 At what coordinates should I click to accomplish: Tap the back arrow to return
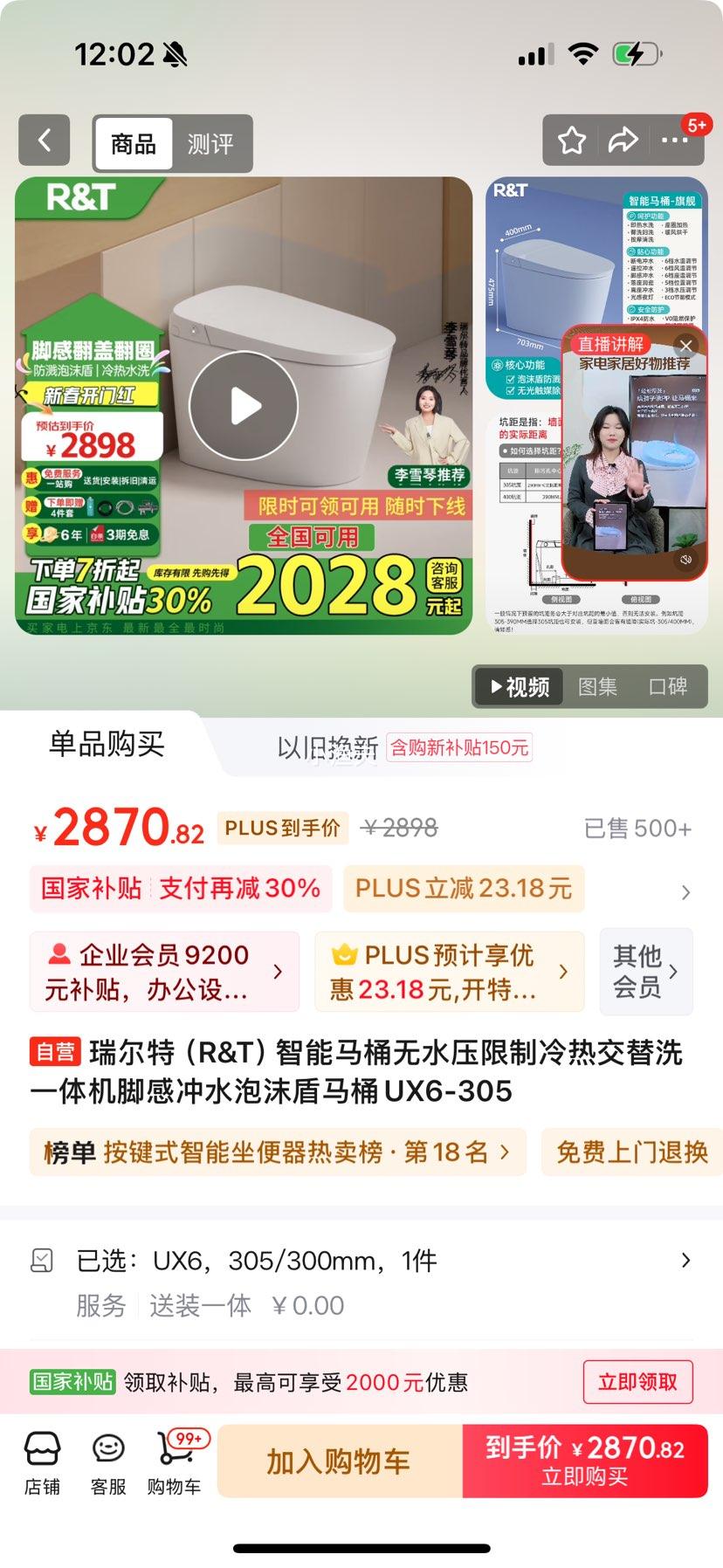coord(45,141)
